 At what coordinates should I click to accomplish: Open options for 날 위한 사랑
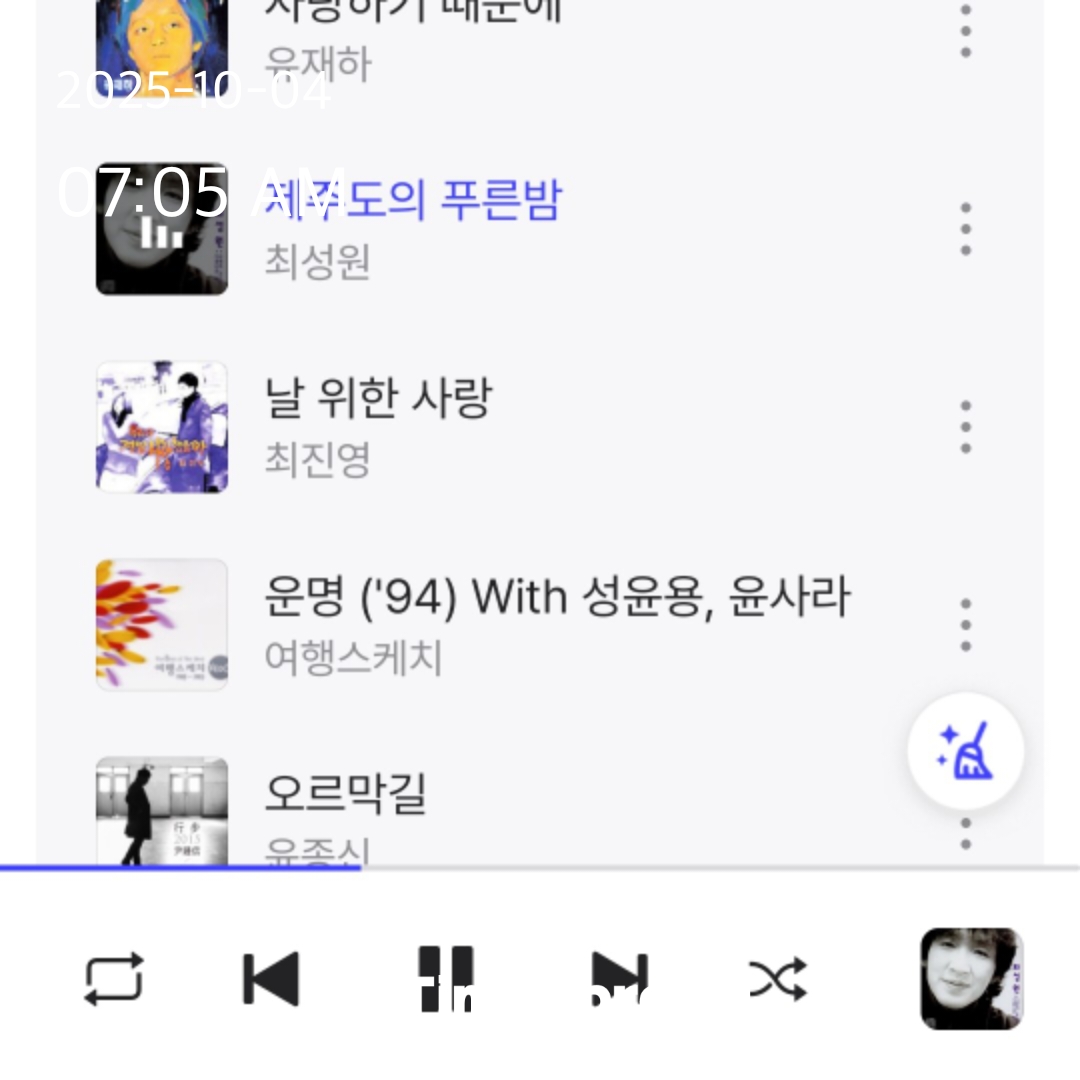(965, 427)
